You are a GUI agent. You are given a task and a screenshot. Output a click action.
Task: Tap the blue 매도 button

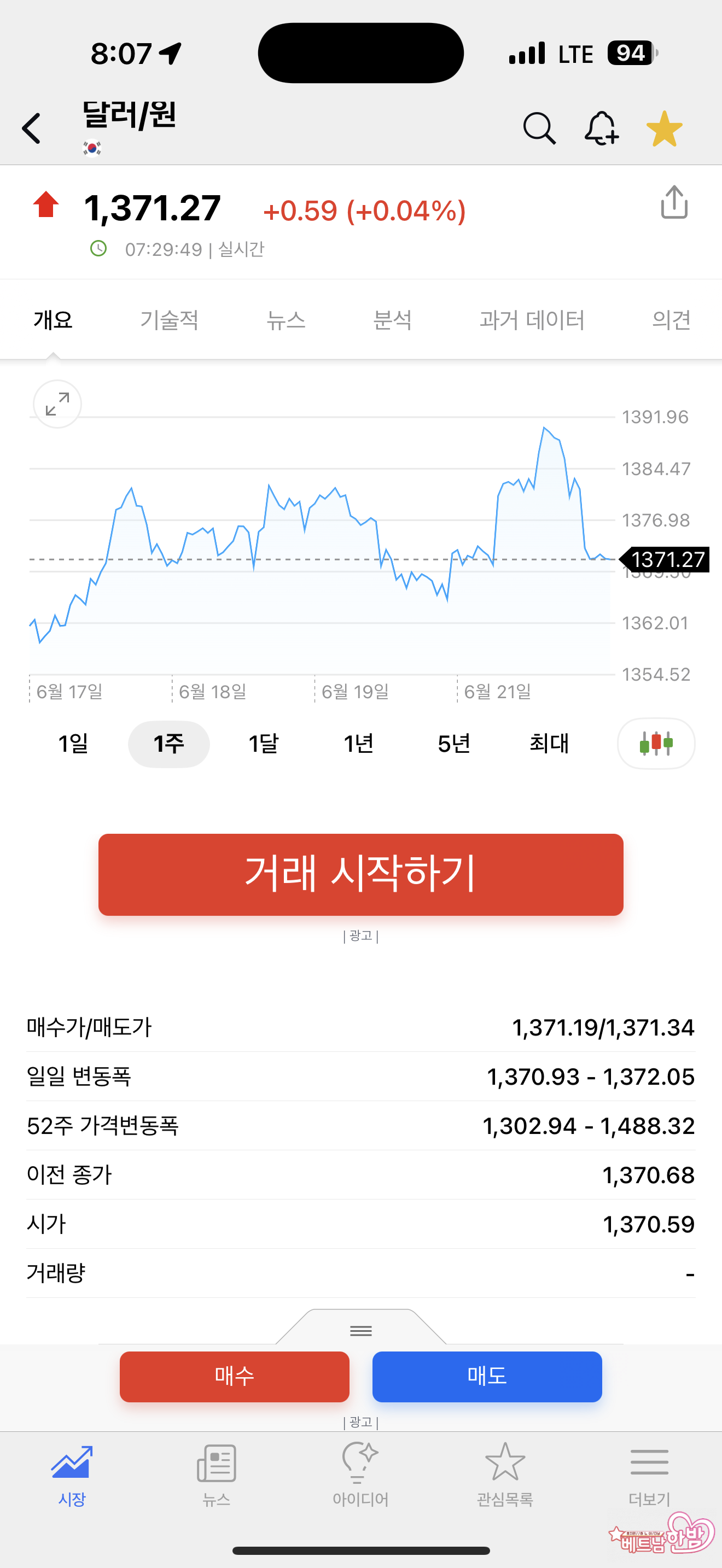click(487, 1376)
